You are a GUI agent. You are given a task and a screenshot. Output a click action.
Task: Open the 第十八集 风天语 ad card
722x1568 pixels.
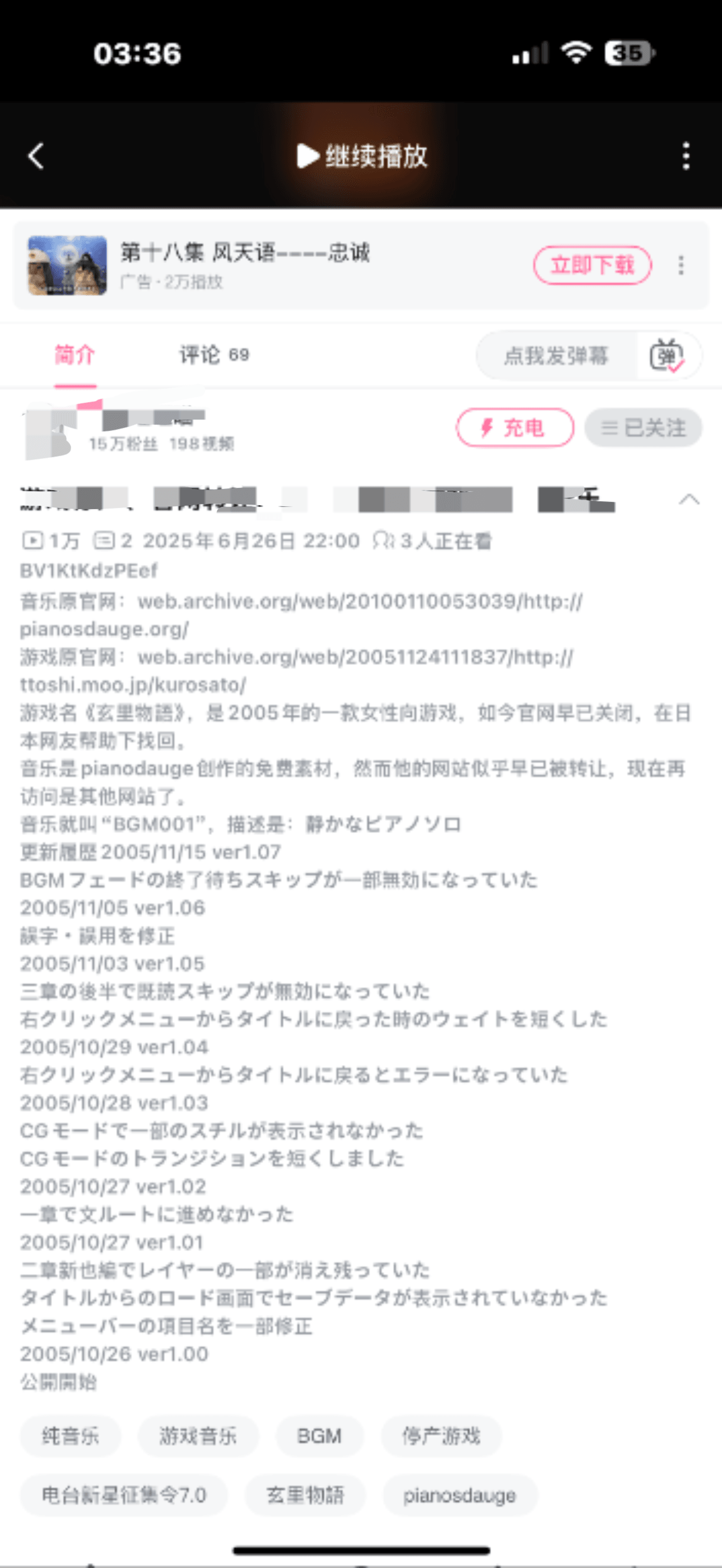(244, 265)
